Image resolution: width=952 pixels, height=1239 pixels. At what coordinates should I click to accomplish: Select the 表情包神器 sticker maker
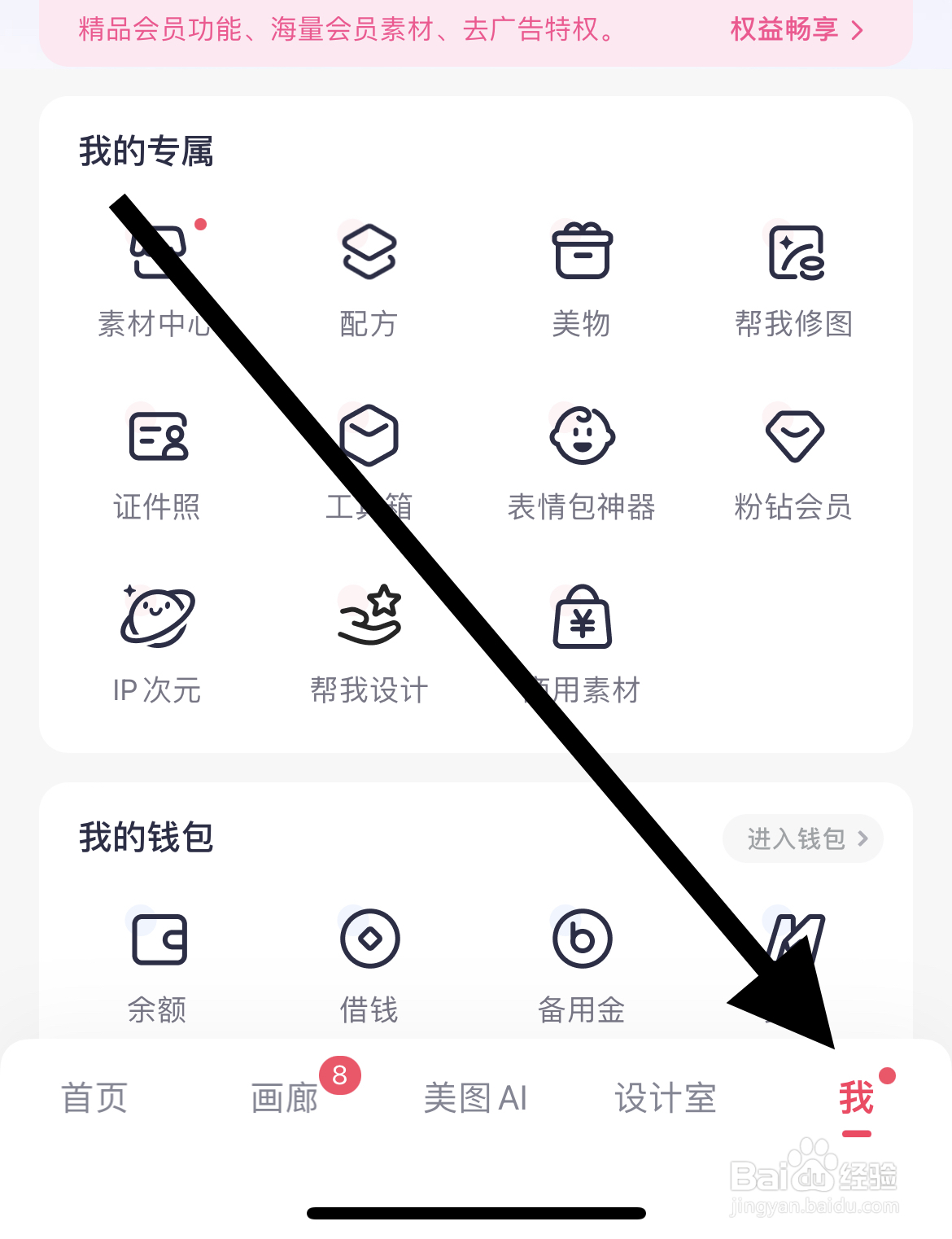coord(582,460)
